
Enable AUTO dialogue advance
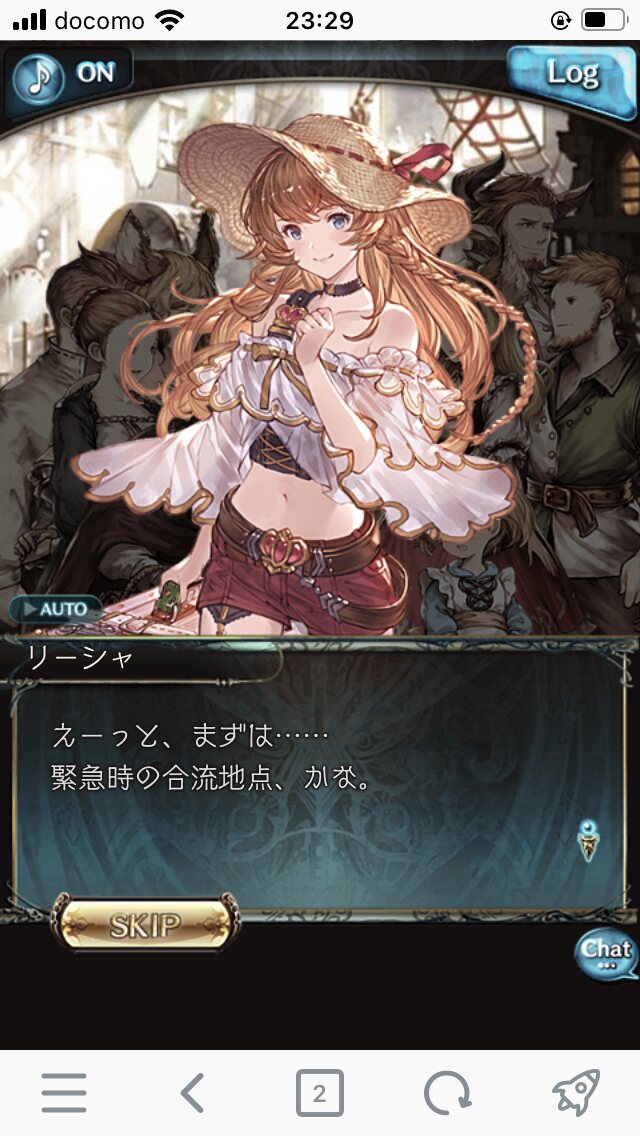[x=56, y=608]
